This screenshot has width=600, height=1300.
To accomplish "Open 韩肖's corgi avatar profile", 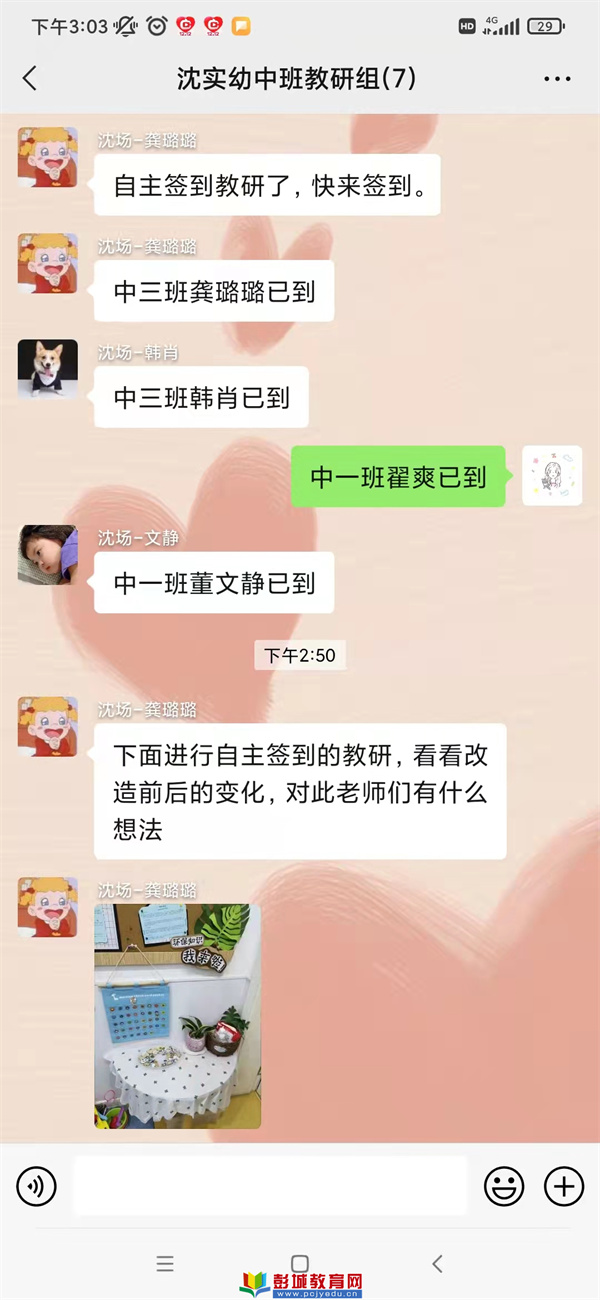I will pyautogui.click(x=47, y=369).
